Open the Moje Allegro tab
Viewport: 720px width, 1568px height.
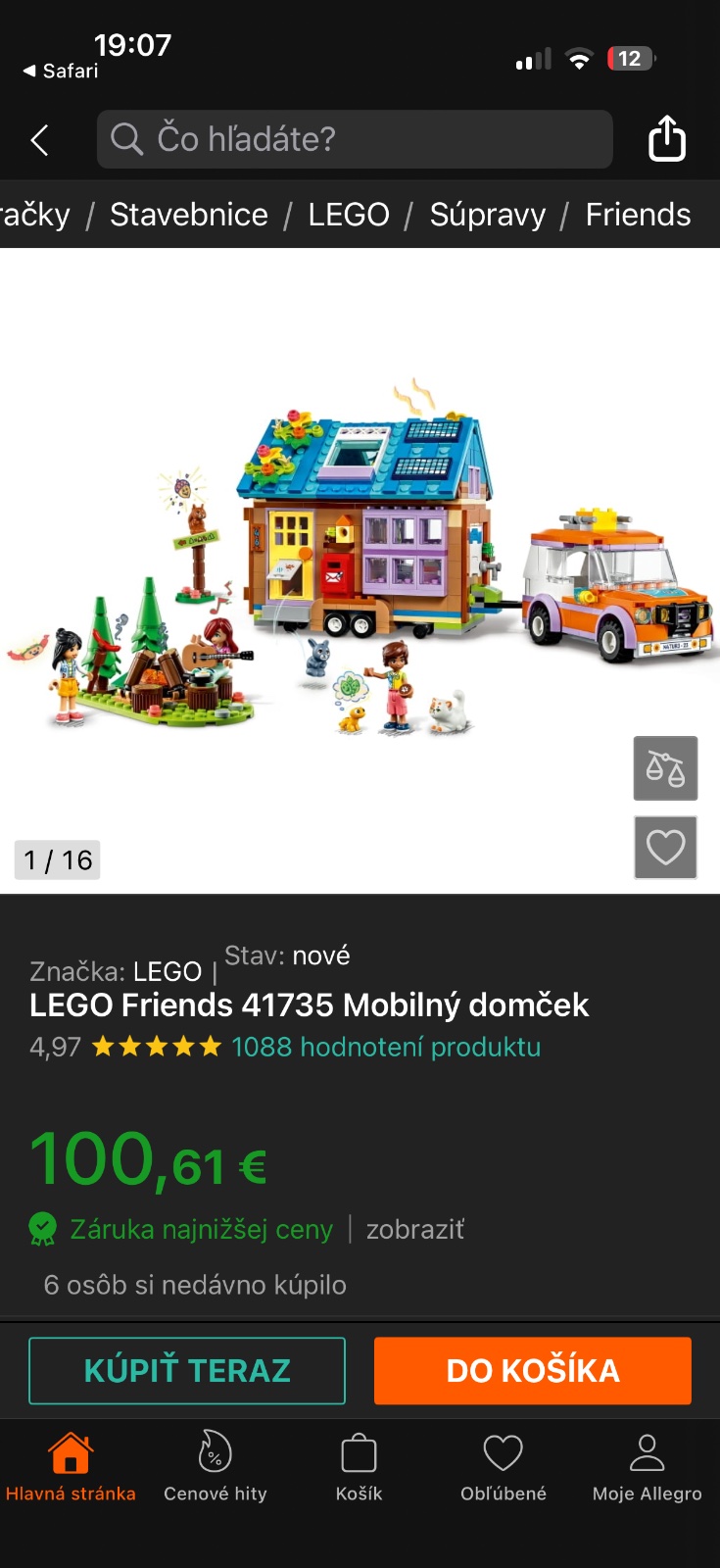(x=647, y=1466)
